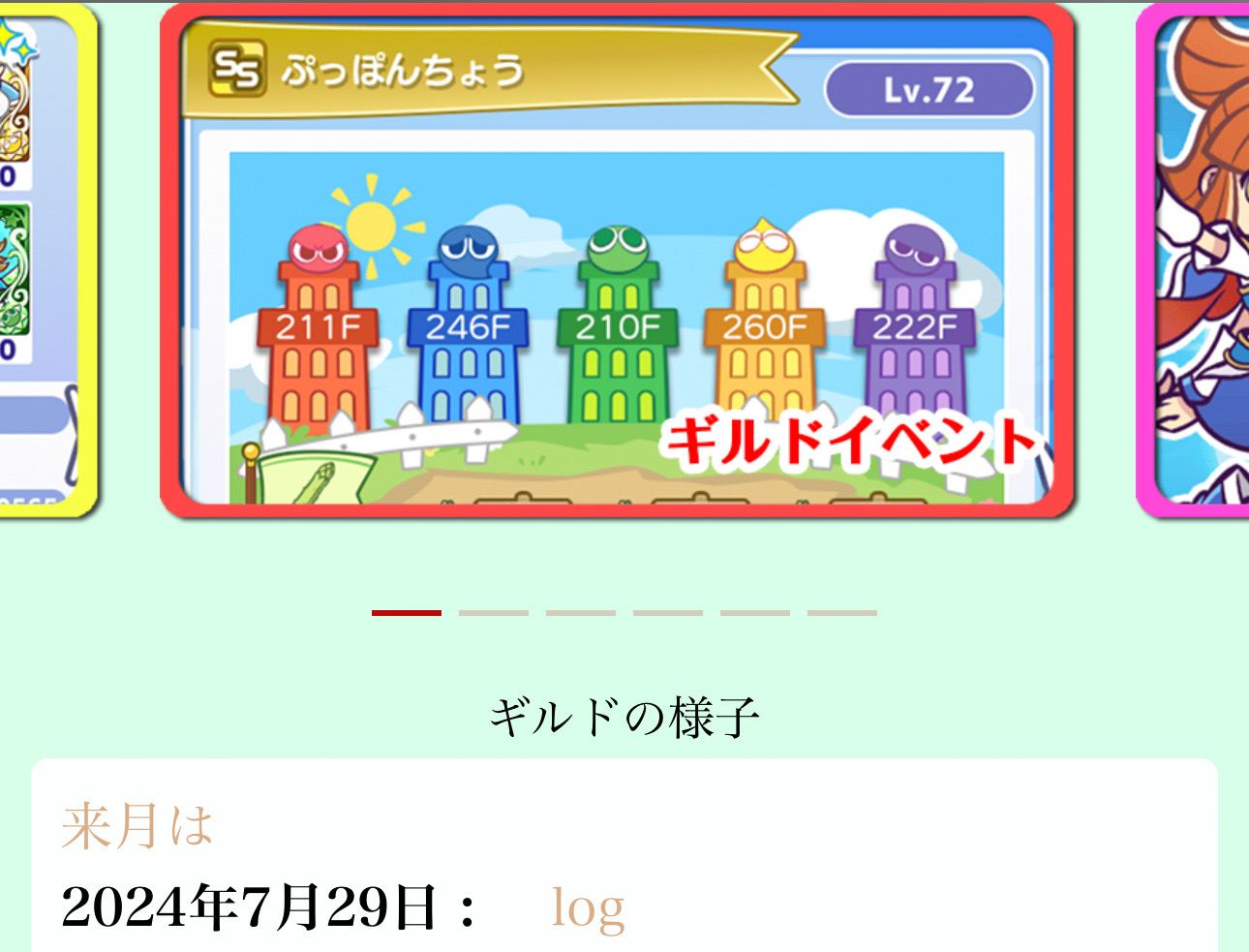Jump to the second carousel slide indicator
This screenshot has width=1249, height=952.
coord(494,613)
